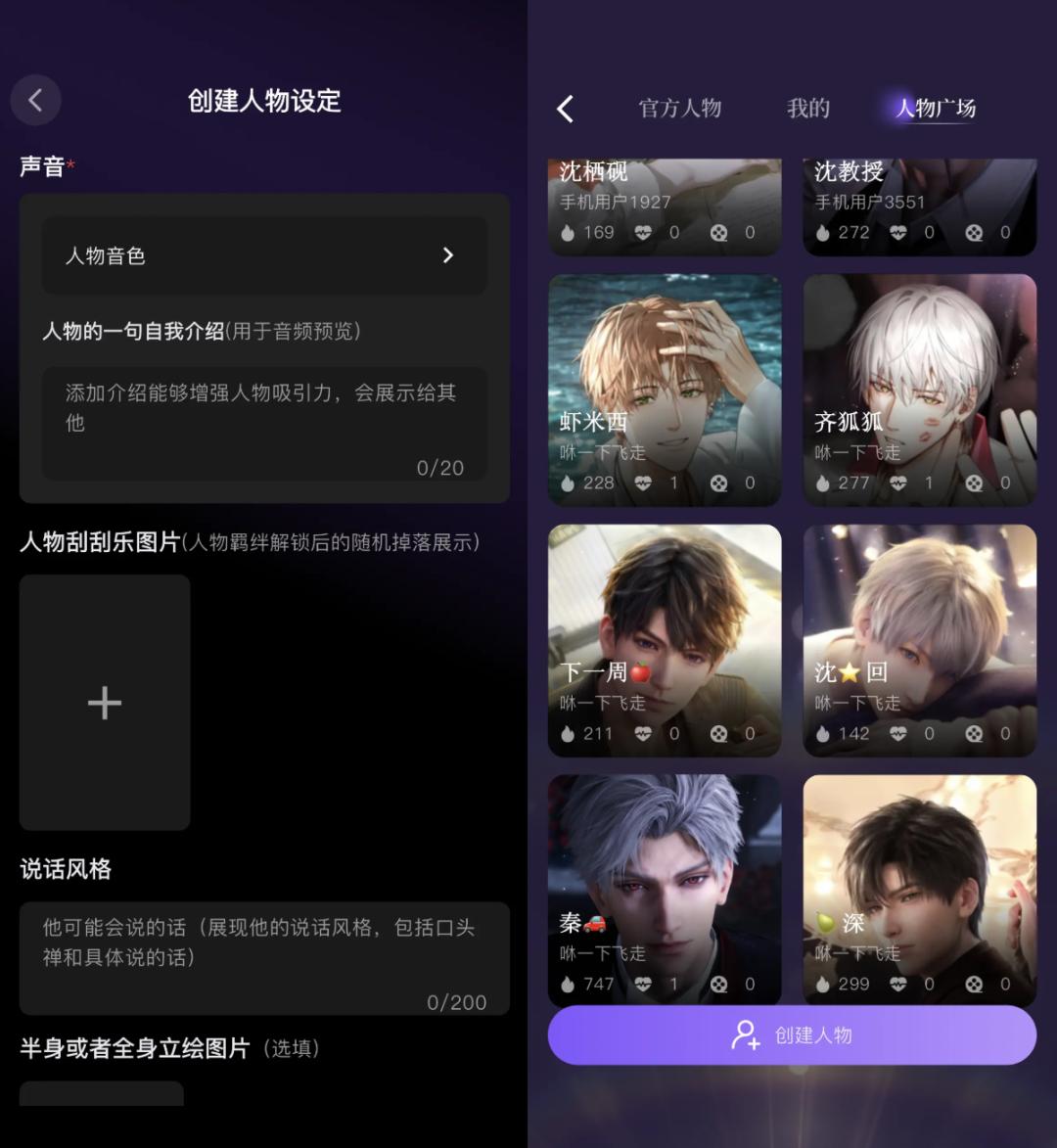Tap the 创建人物 button

click(792, 1035)
